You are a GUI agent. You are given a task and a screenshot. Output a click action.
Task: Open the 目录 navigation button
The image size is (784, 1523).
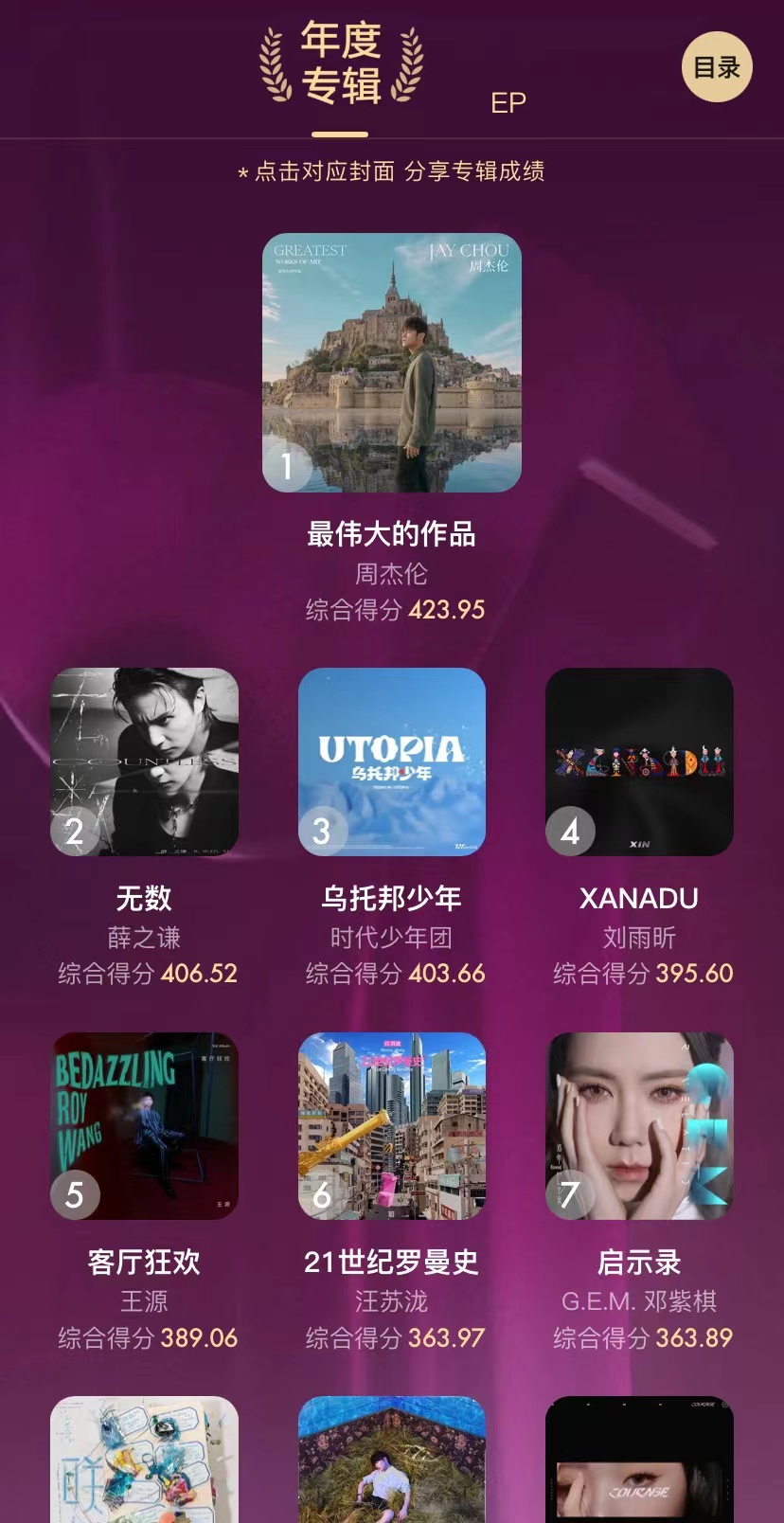click(x=717, y=66)
